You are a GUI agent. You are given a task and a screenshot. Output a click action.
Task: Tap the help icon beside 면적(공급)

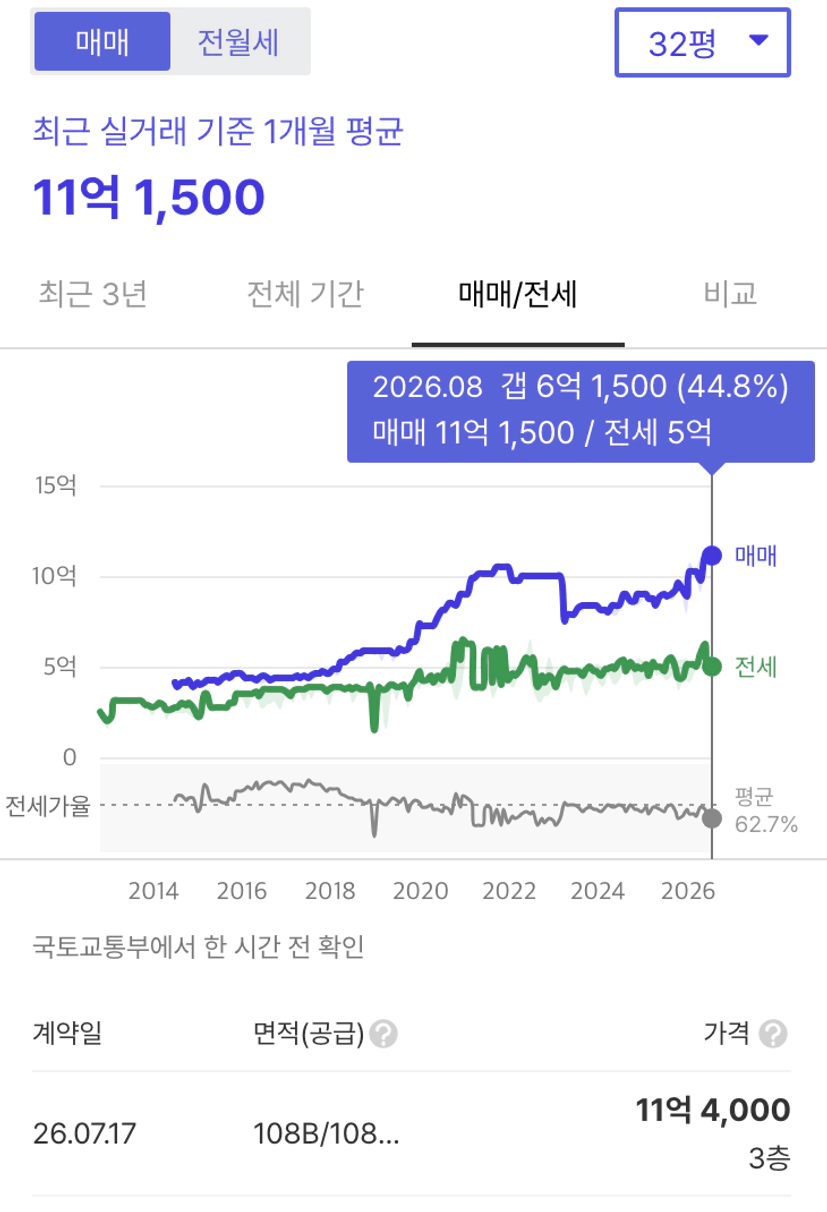[384, 1034]
